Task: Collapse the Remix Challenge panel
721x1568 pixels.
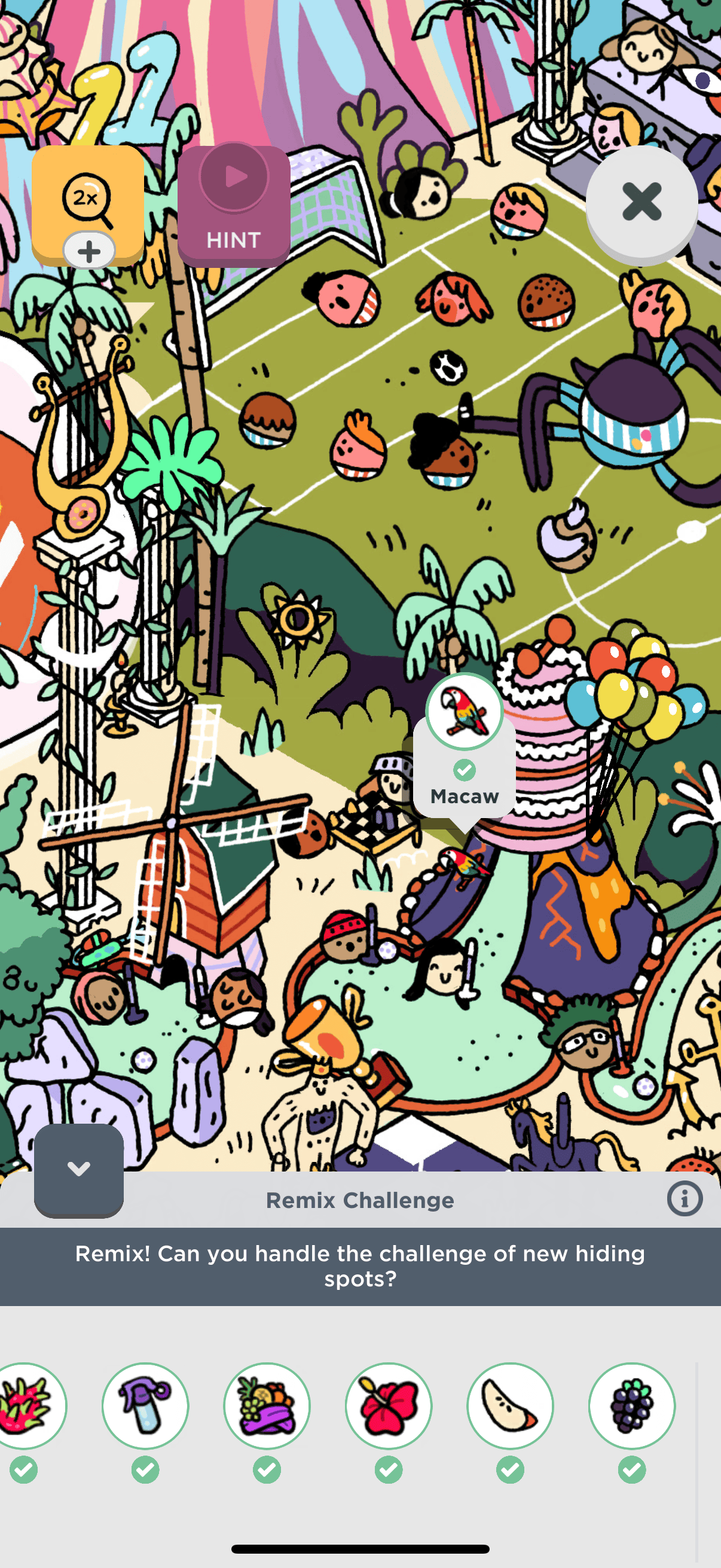Action: click(x=78, y=1169)
